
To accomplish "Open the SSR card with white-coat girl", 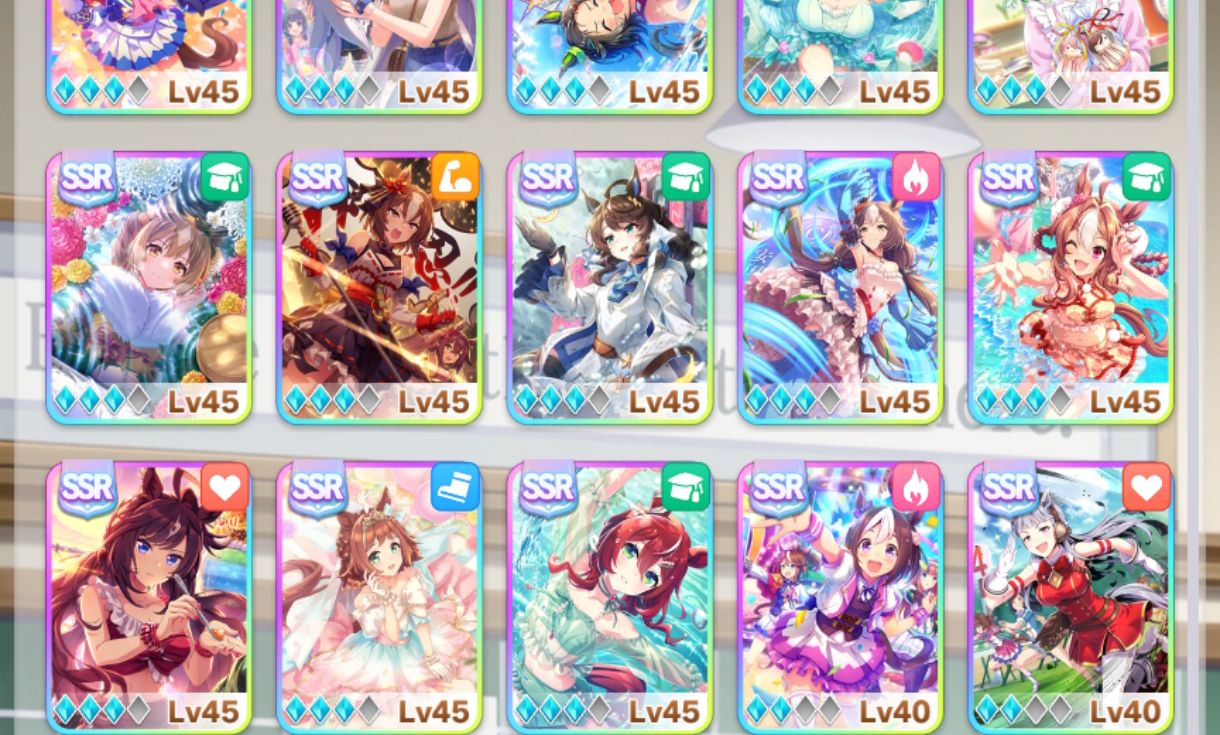I will [609, 288].
